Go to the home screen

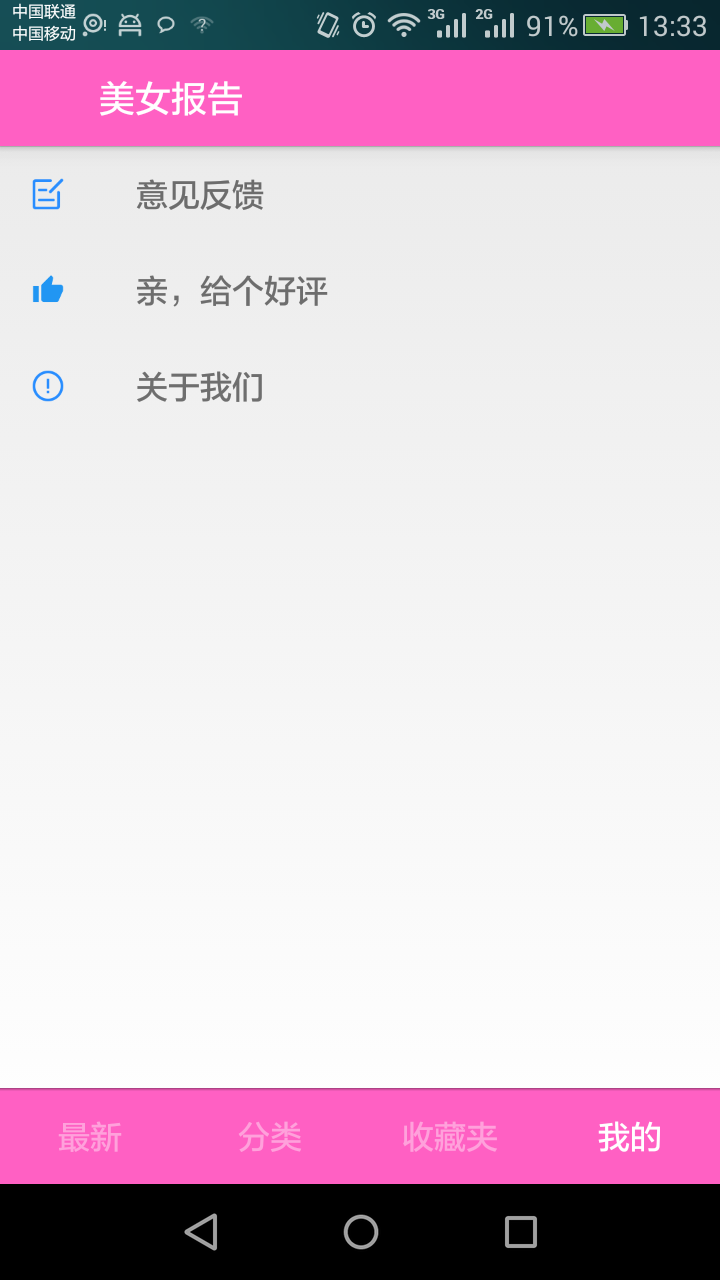click(361, 1232)
